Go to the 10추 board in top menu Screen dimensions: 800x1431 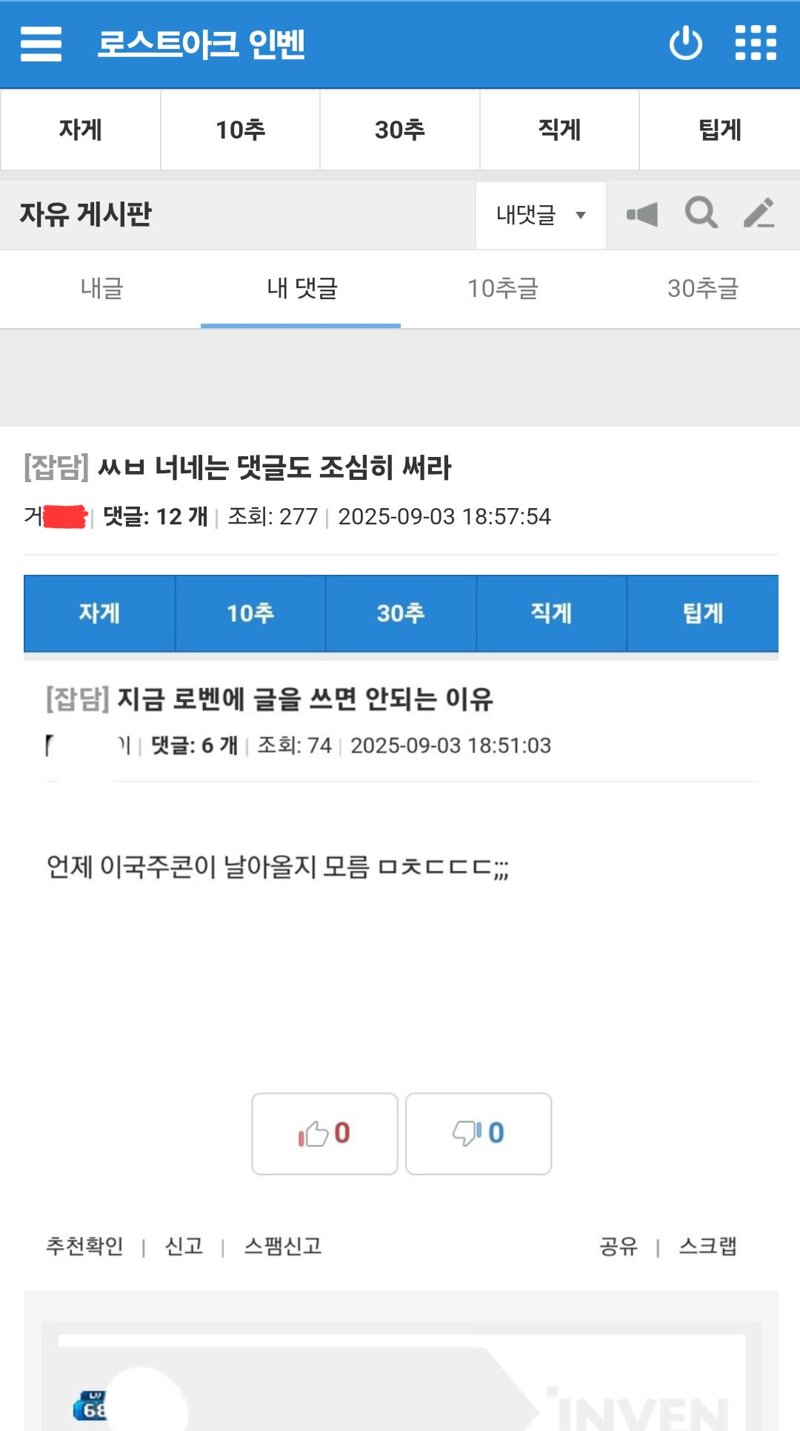[240, 130]
